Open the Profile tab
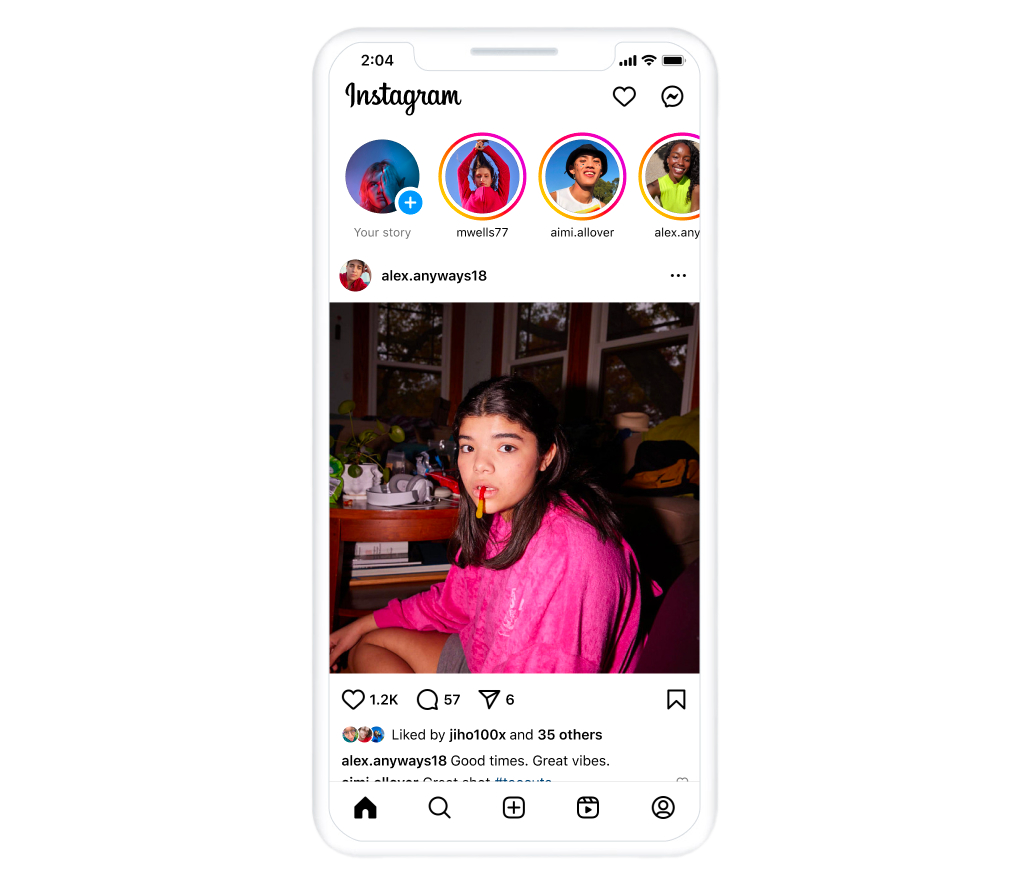Image resolution: width=1030 pixels, height=887 pixels. (663, 807)
